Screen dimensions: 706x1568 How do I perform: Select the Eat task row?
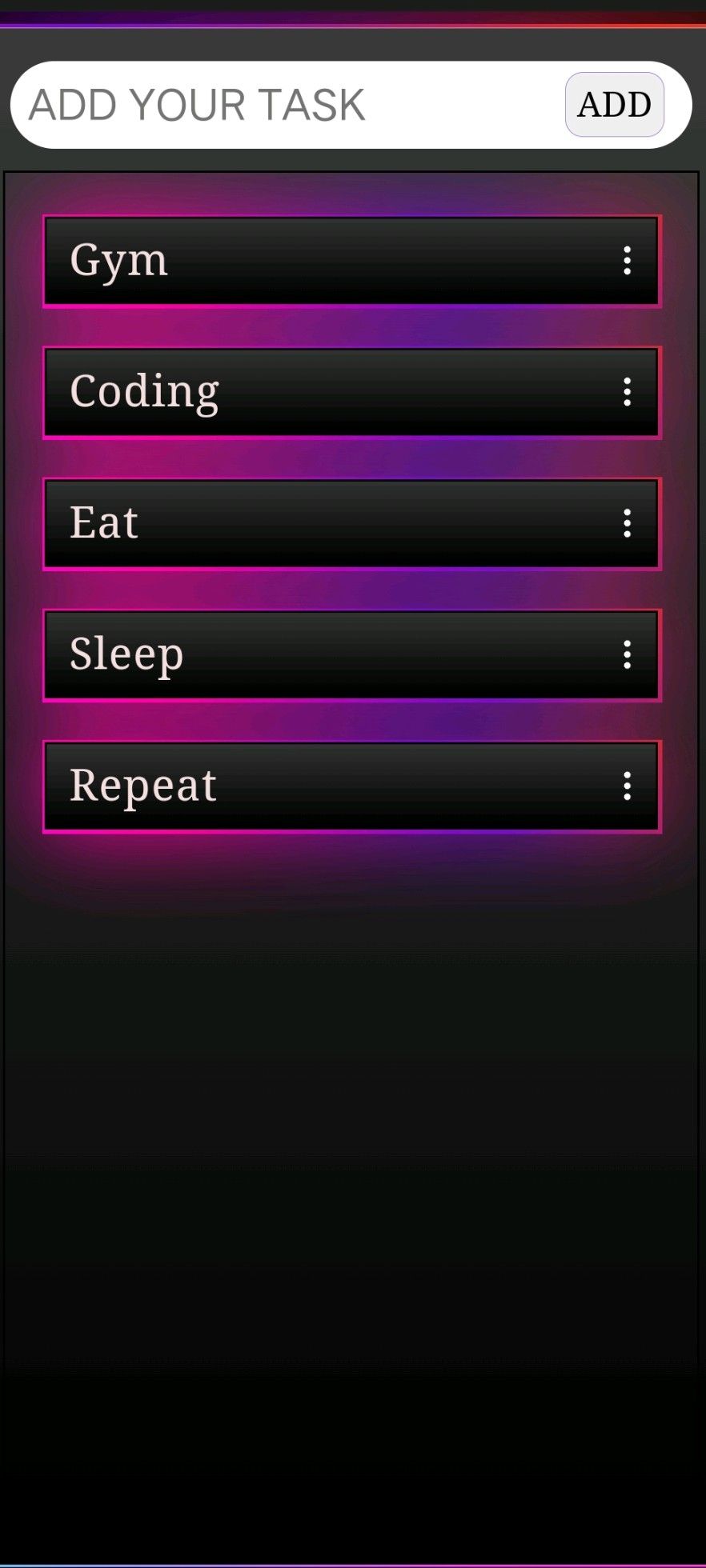[x=320, y=523]
